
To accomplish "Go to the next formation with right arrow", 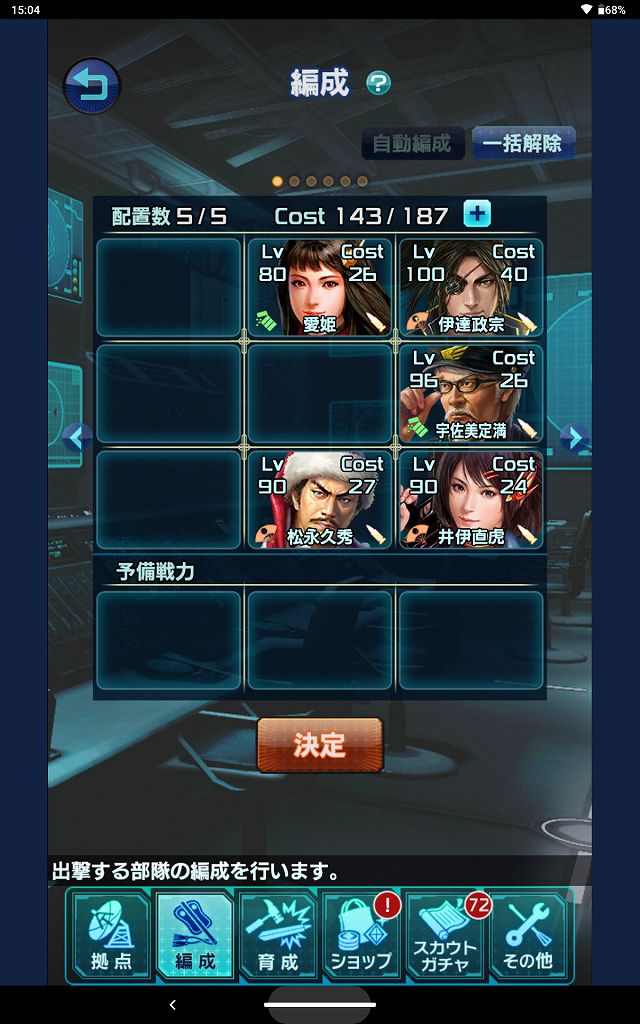I will (x=572, y=437).
